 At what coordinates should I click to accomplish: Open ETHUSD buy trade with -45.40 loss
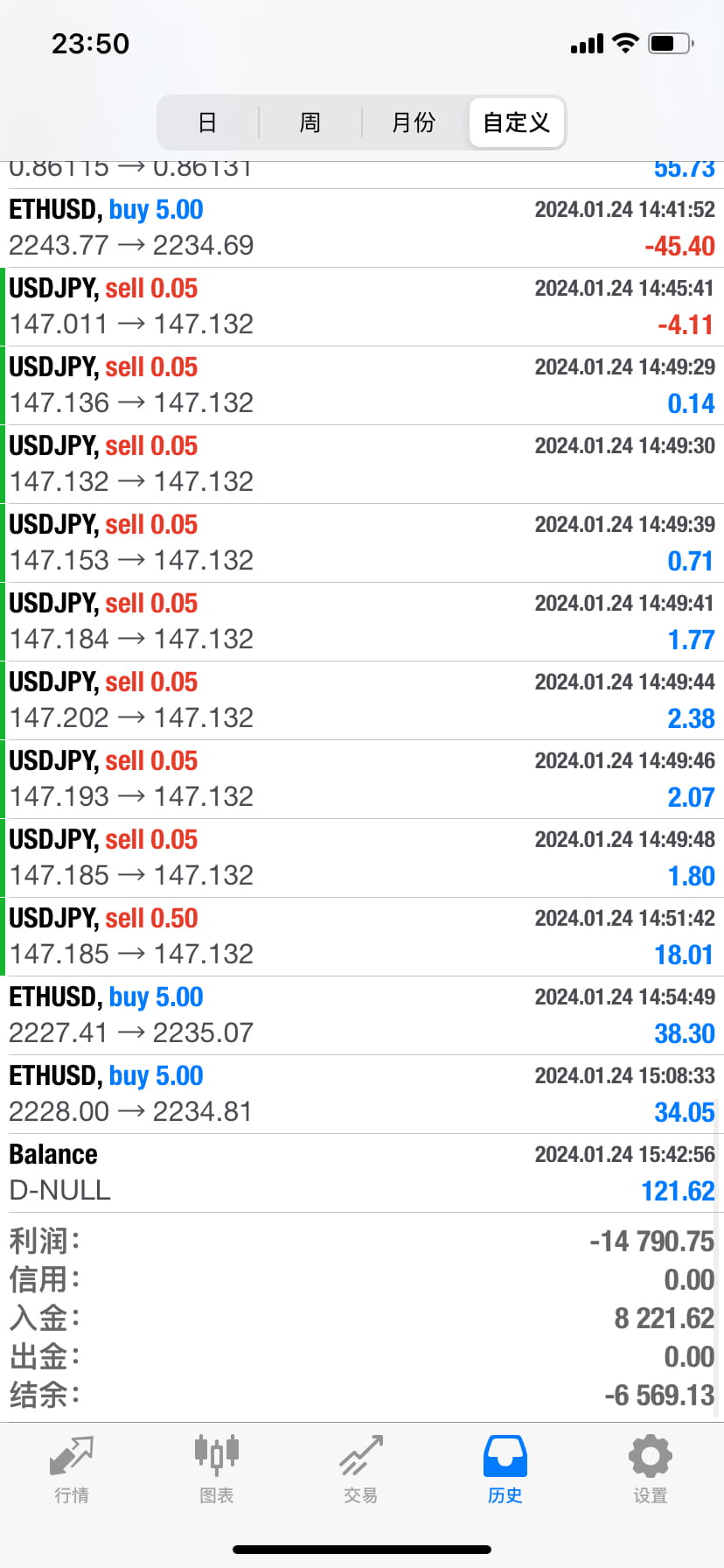click(x=362, y=228)
